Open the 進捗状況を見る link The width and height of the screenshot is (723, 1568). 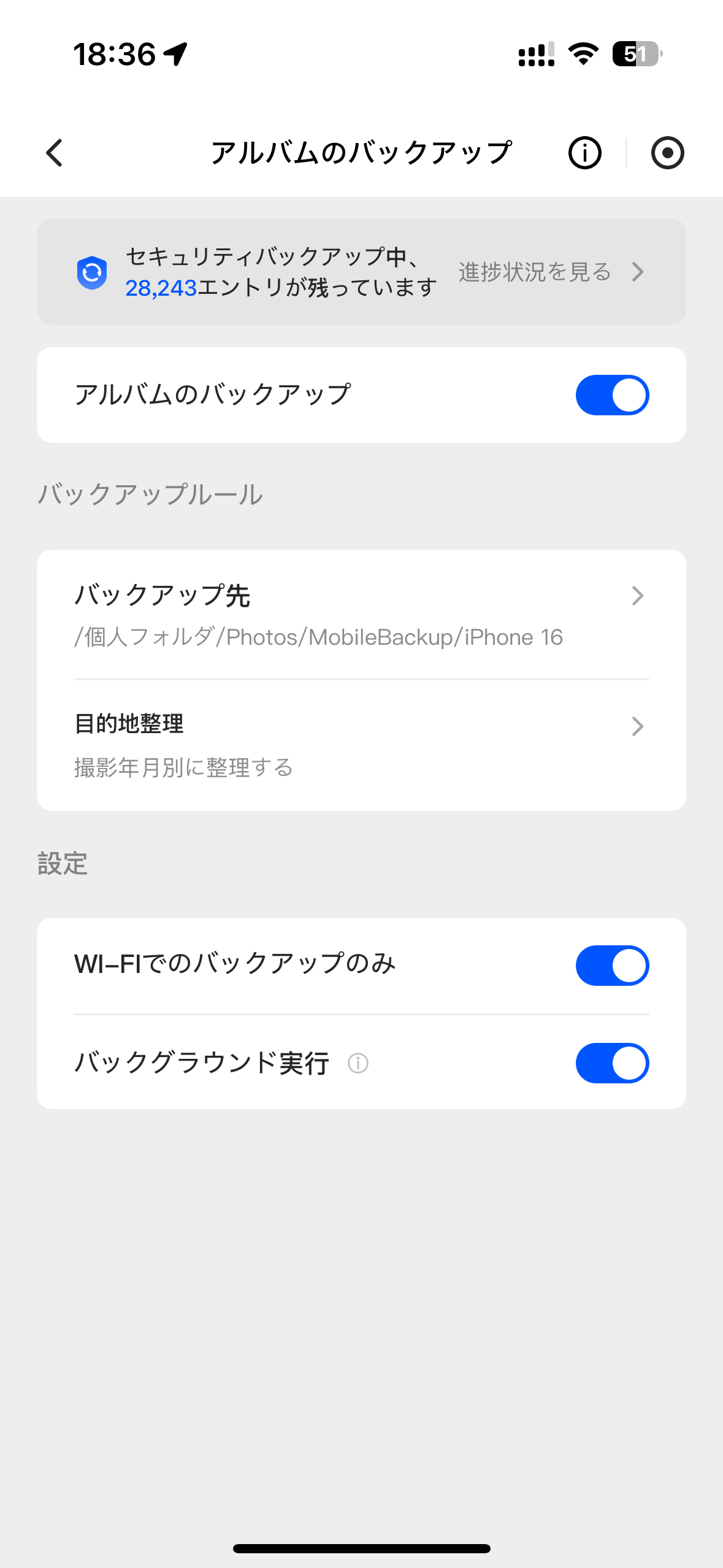pyautogui.click(x=534, y=272)
